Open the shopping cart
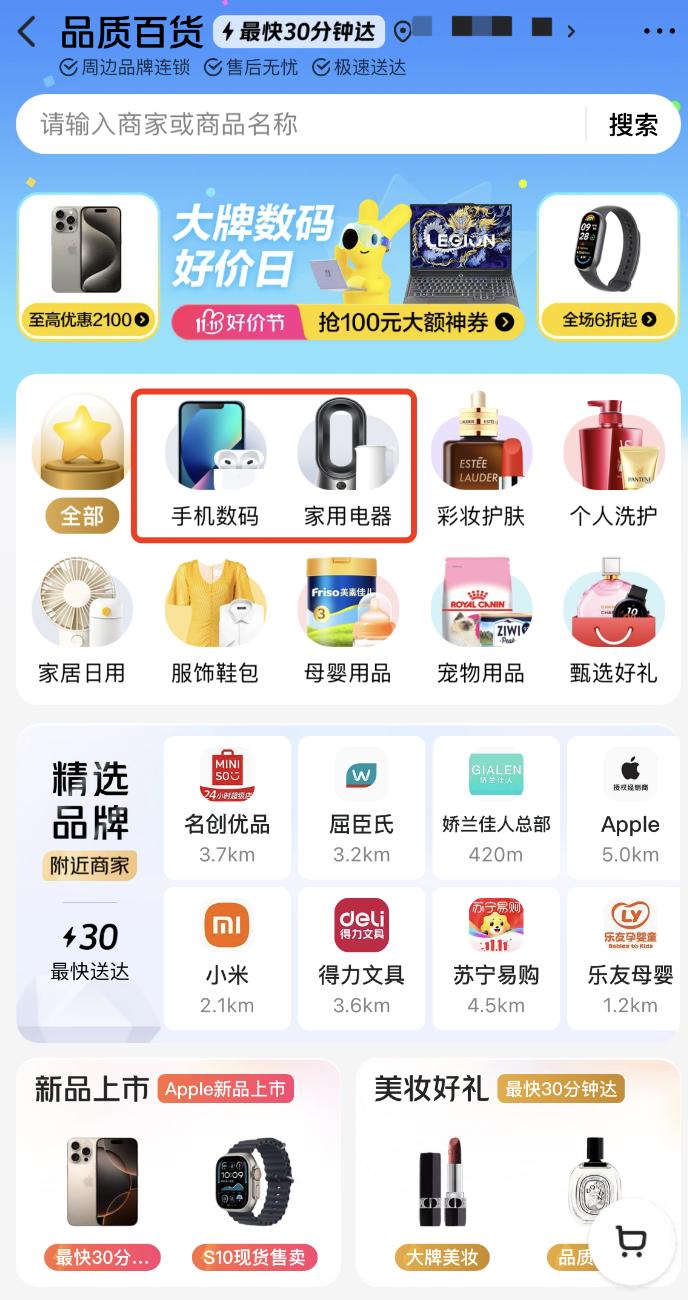The height and width of the screenshot is (1300, 688). [x=631, y=1241]
